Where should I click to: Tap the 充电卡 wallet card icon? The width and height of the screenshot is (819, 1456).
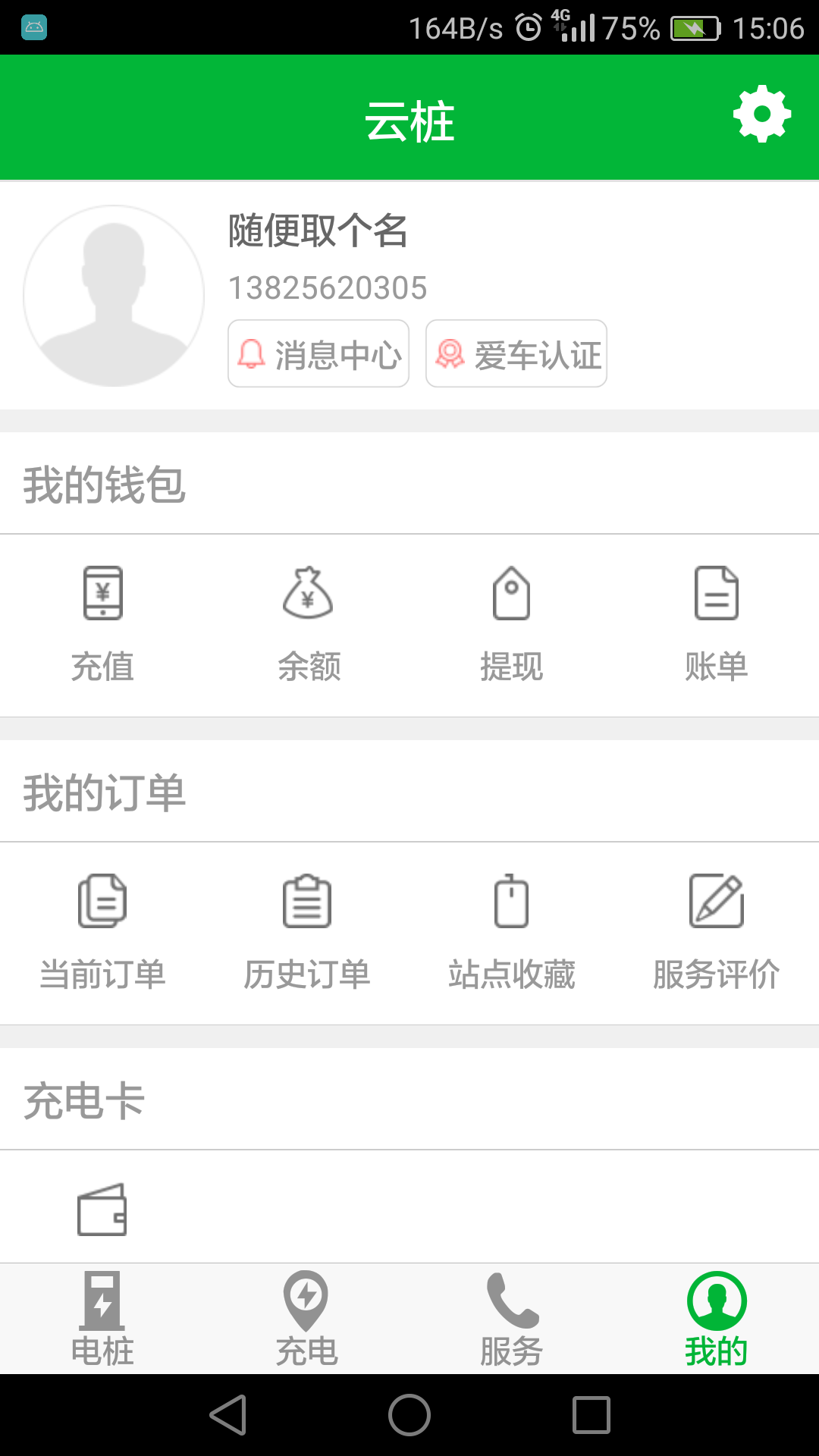tap(102, 1207)
